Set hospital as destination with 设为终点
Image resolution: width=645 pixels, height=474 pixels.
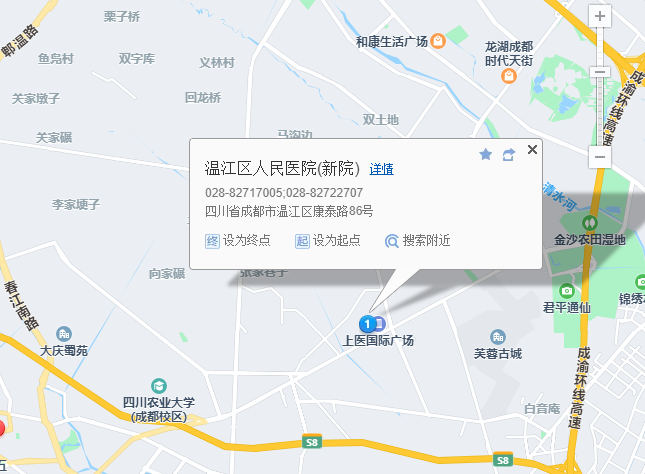point(239,241)
